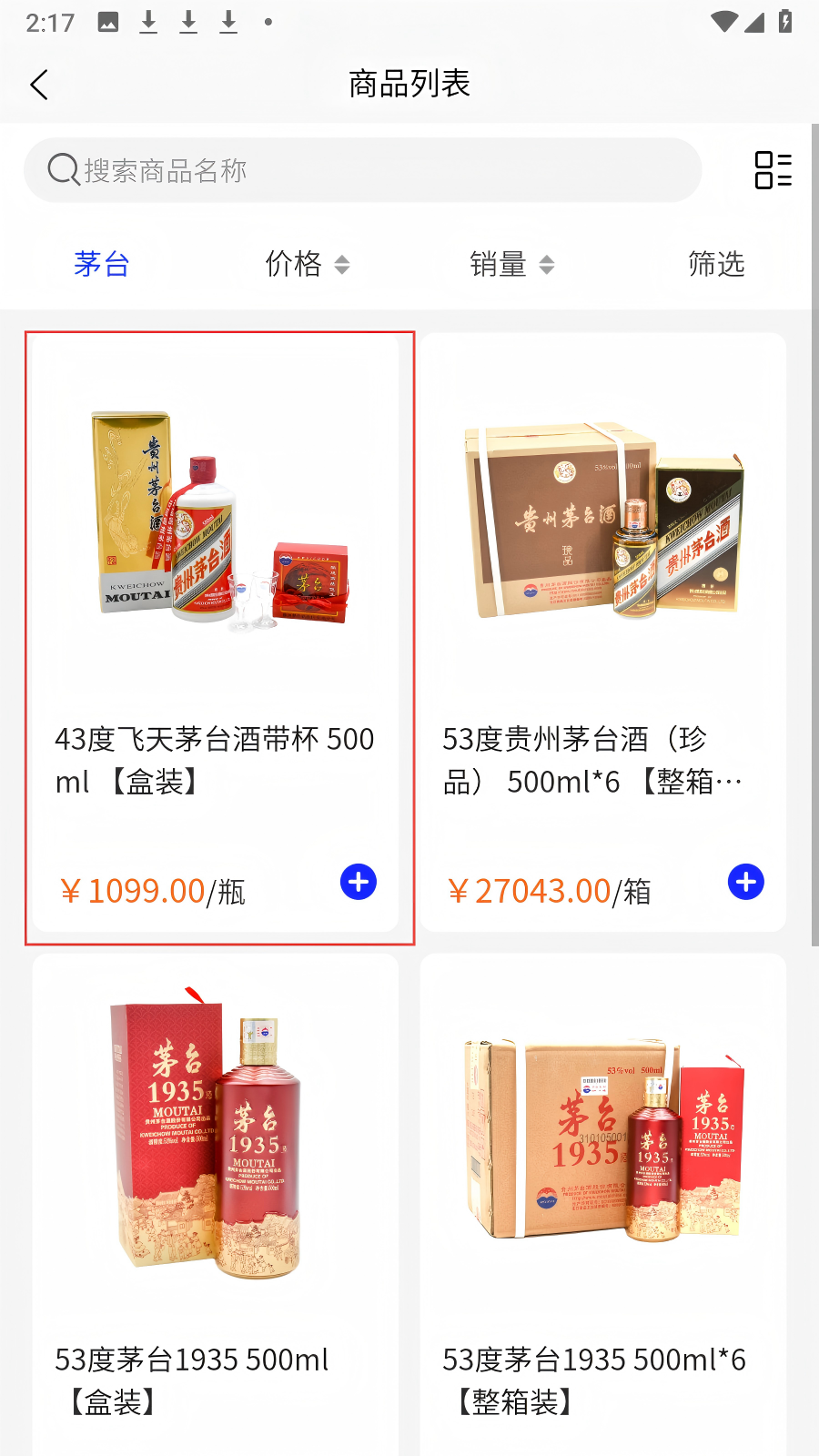Tap the product name search box

pyautogui.click(x=364, y=170)
